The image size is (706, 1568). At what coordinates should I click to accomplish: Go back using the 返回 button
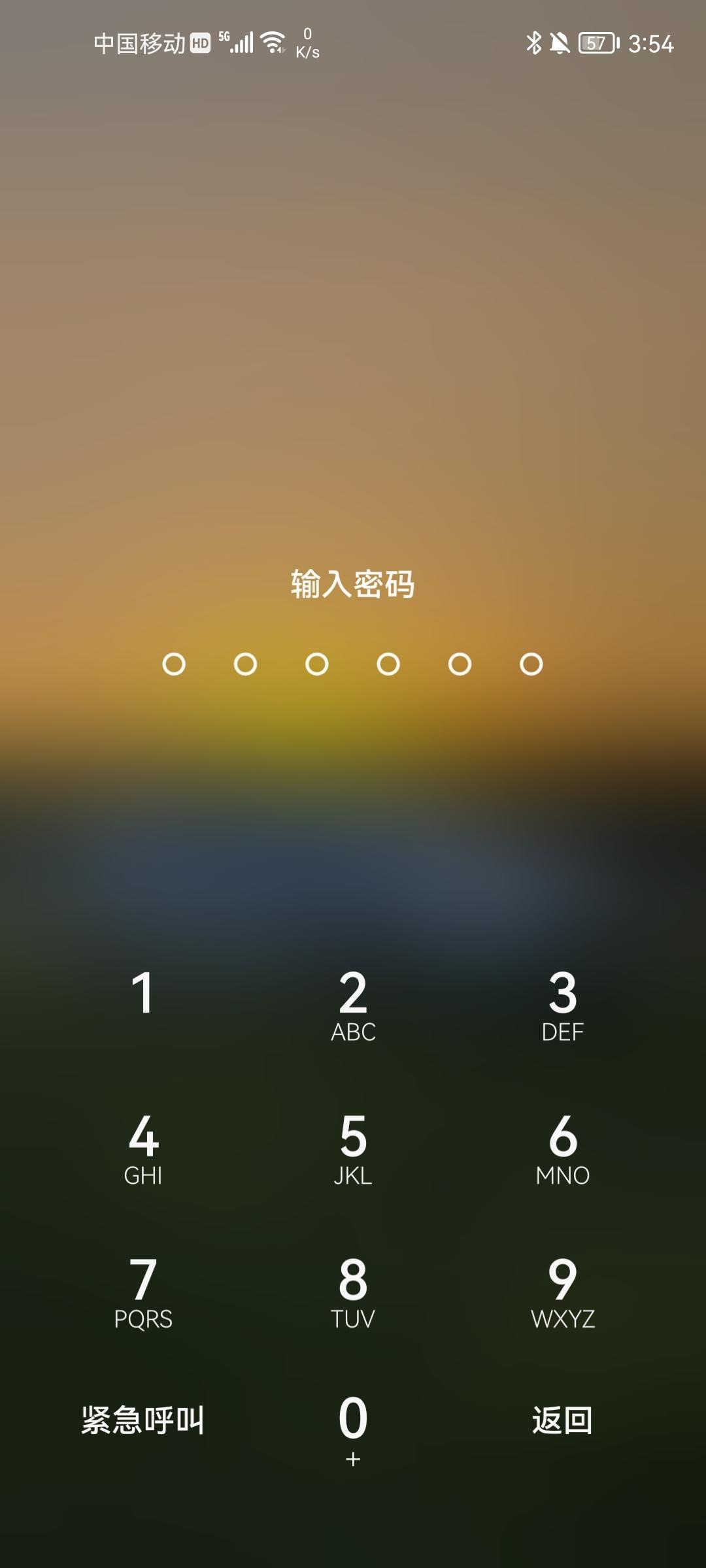pos(563,1420)
